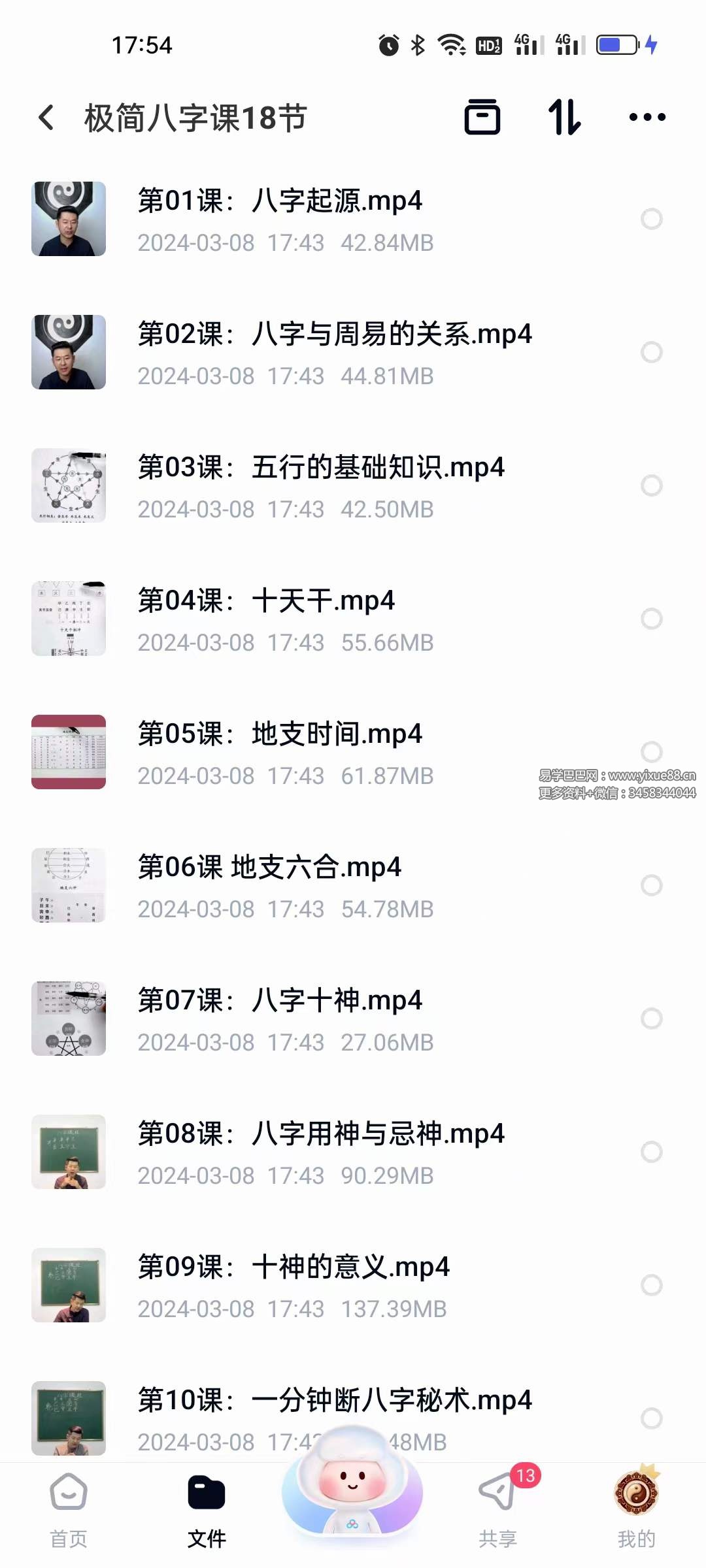Viewport: 706px width, 1568px height.
Task: Open the sort order icon in top bar
Action: click(565, 118)
